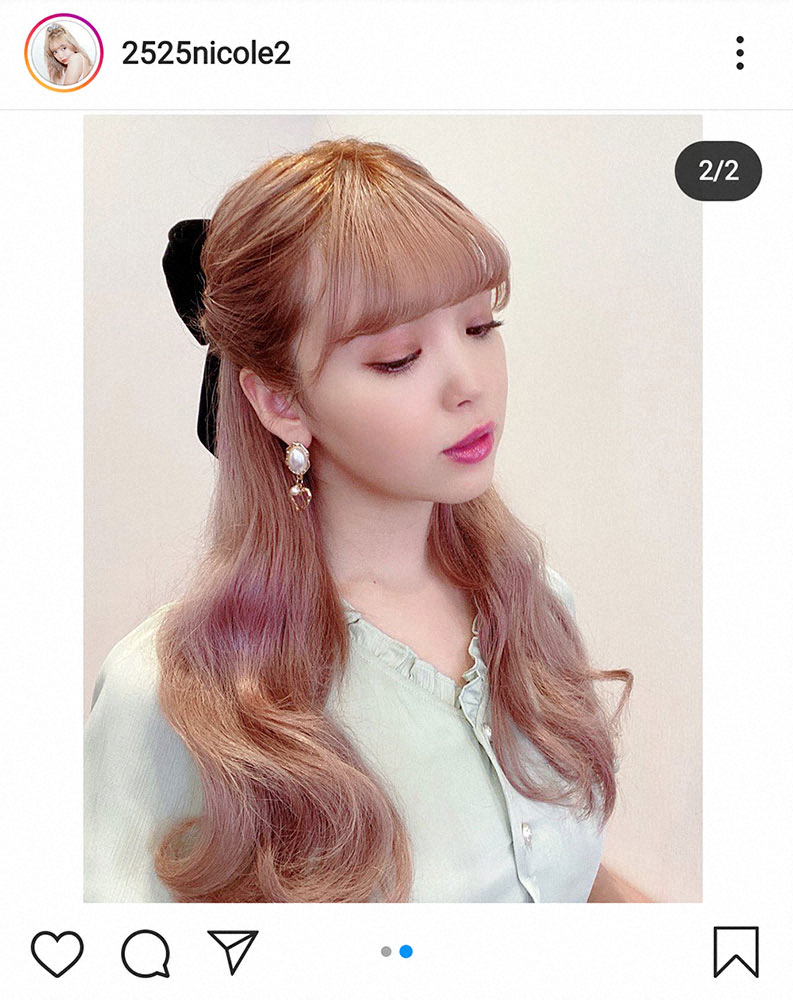Open the 2525nicole2 profile avatar

coord(63,53)
